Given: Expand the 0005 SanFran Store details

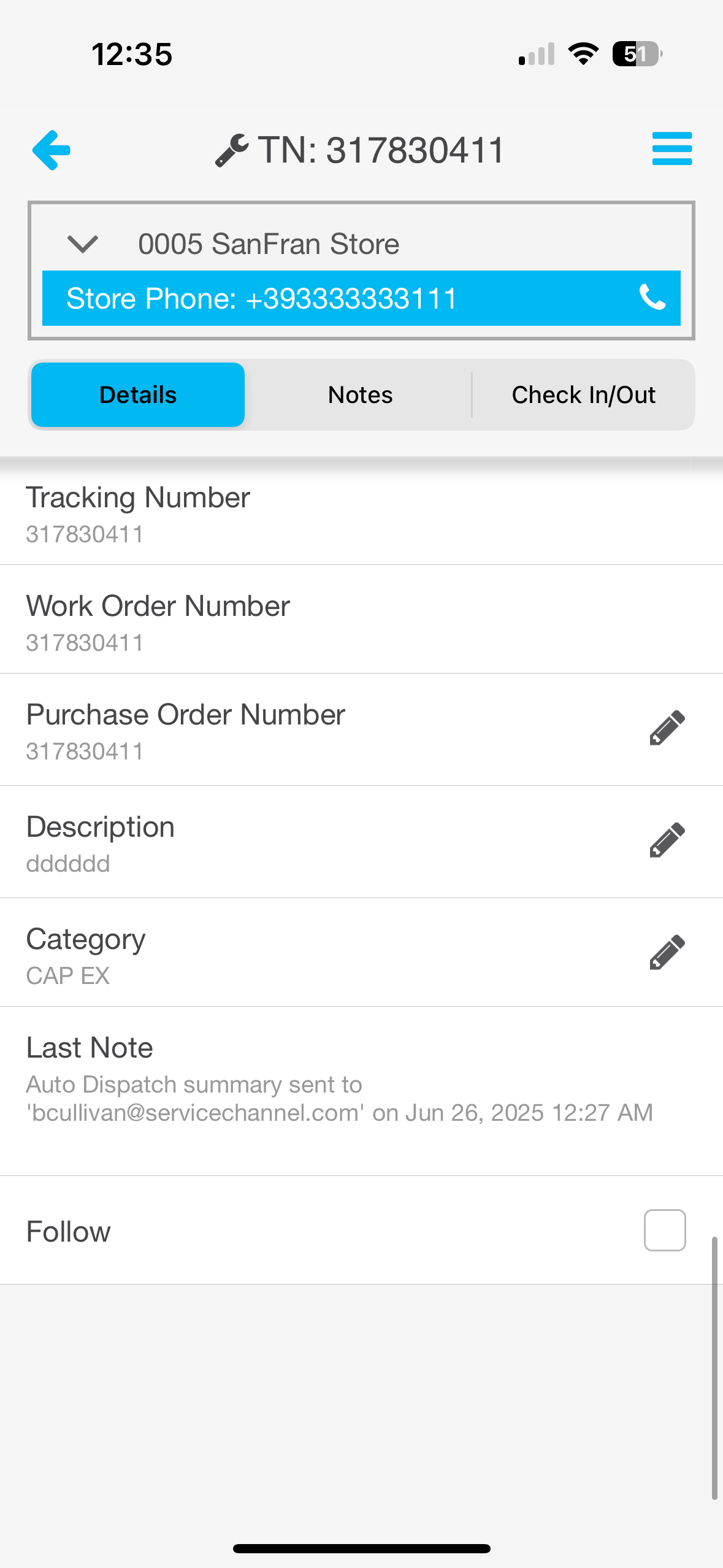Looking at the screenshot, I should pyautogui.click(x=83, y=244).
